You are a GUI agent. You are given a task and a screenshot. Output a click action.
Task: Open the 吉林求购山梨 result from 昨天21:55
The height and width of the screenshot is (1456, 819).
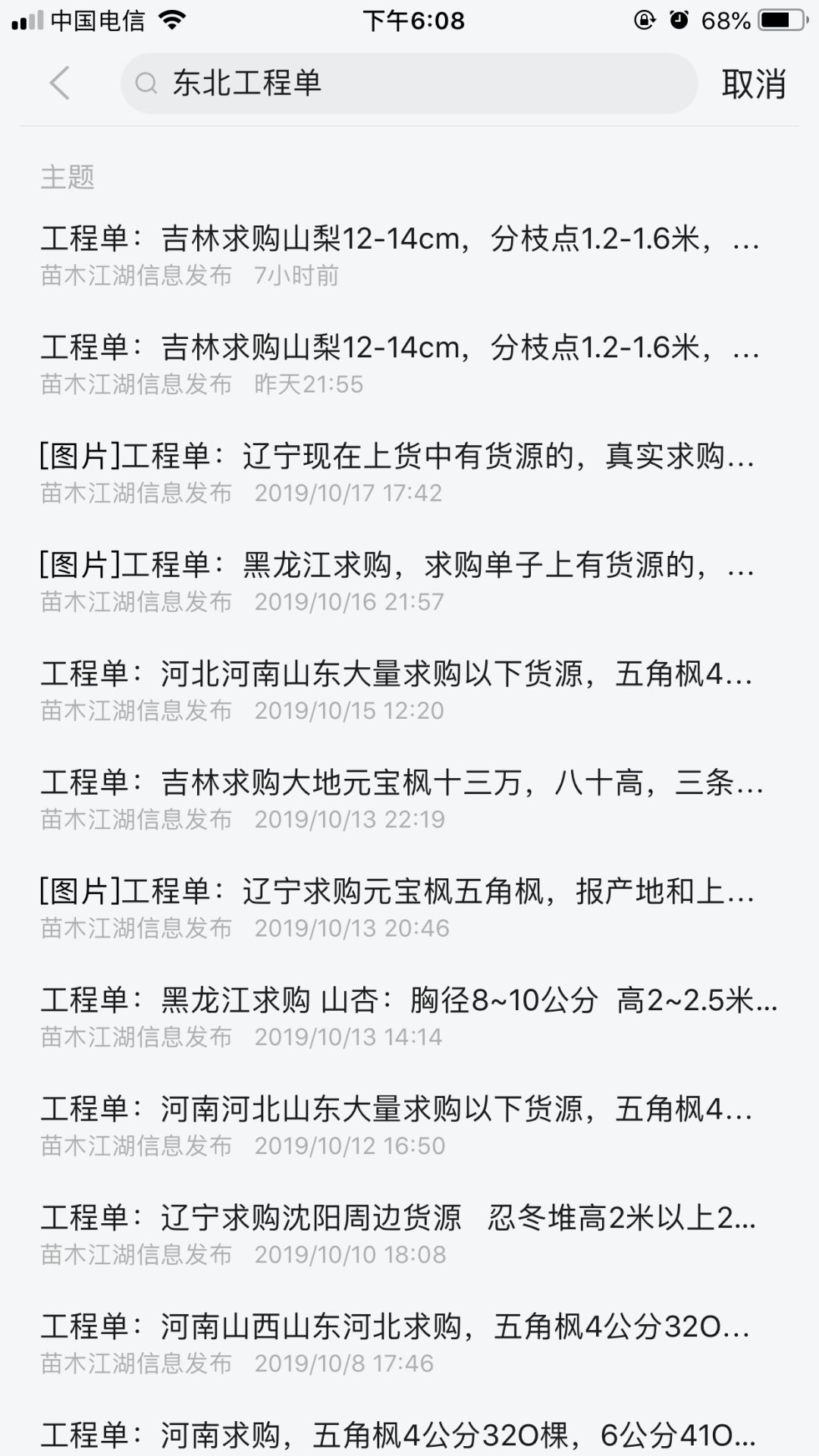(409, 364)
